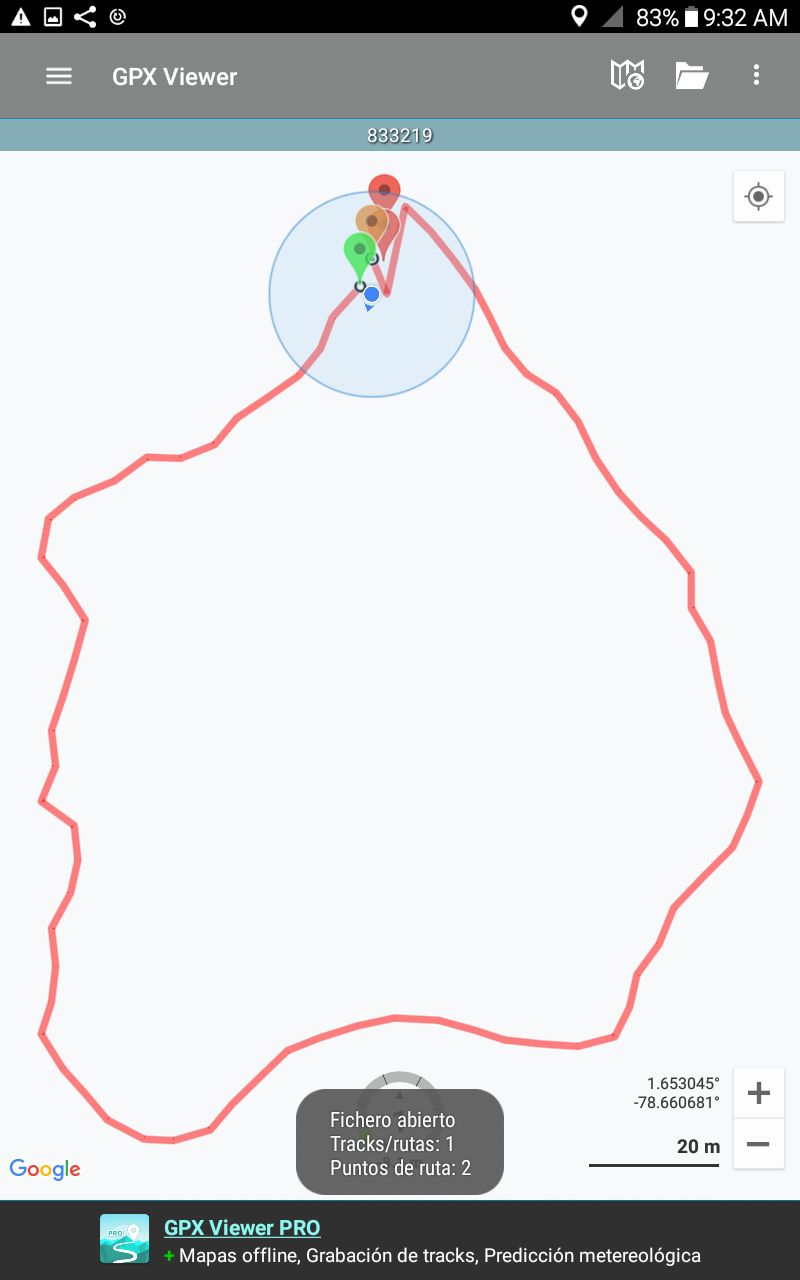
Task: Open a file with the folder icon
Action: coord(691,75)
